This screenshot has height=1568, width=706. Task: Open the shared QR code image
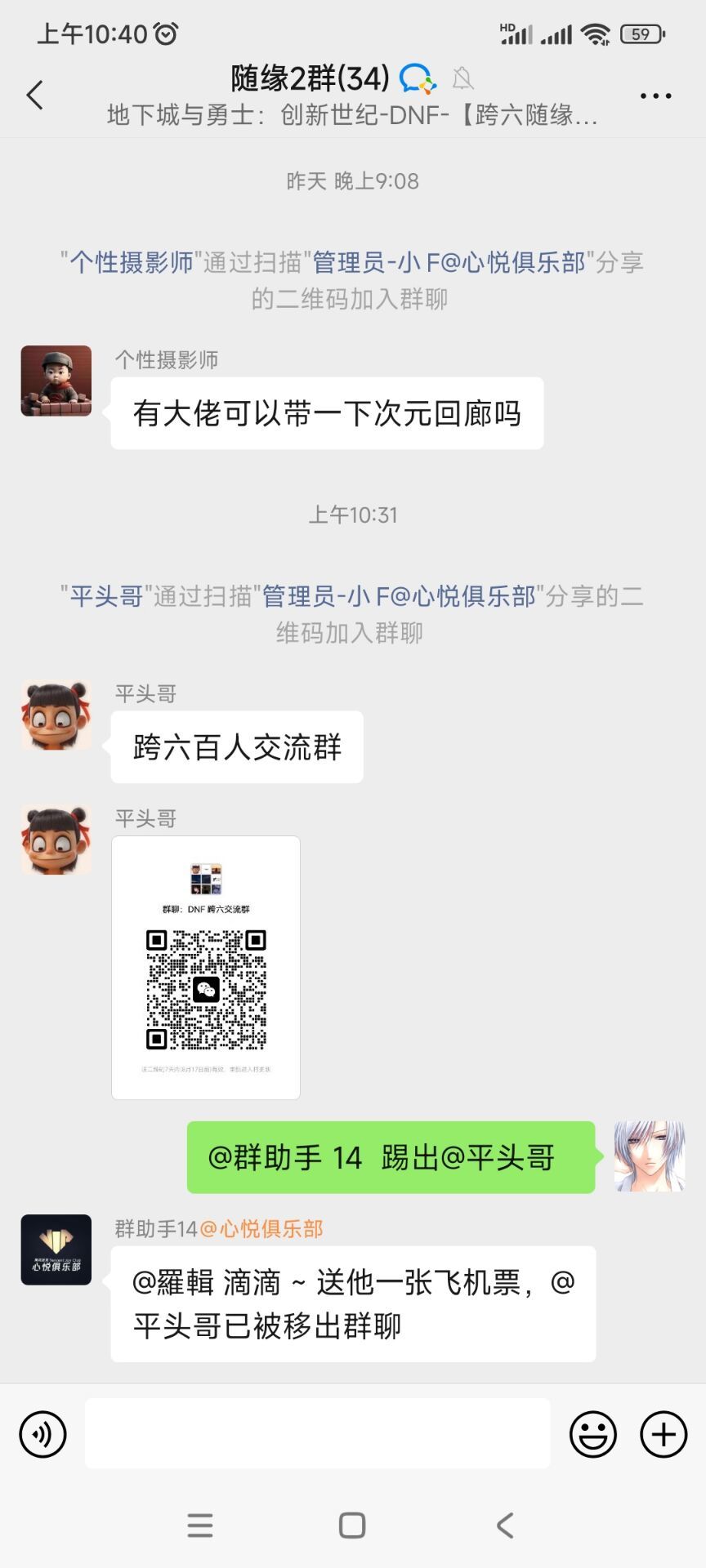pyautogui.click(x=206, y=968)
